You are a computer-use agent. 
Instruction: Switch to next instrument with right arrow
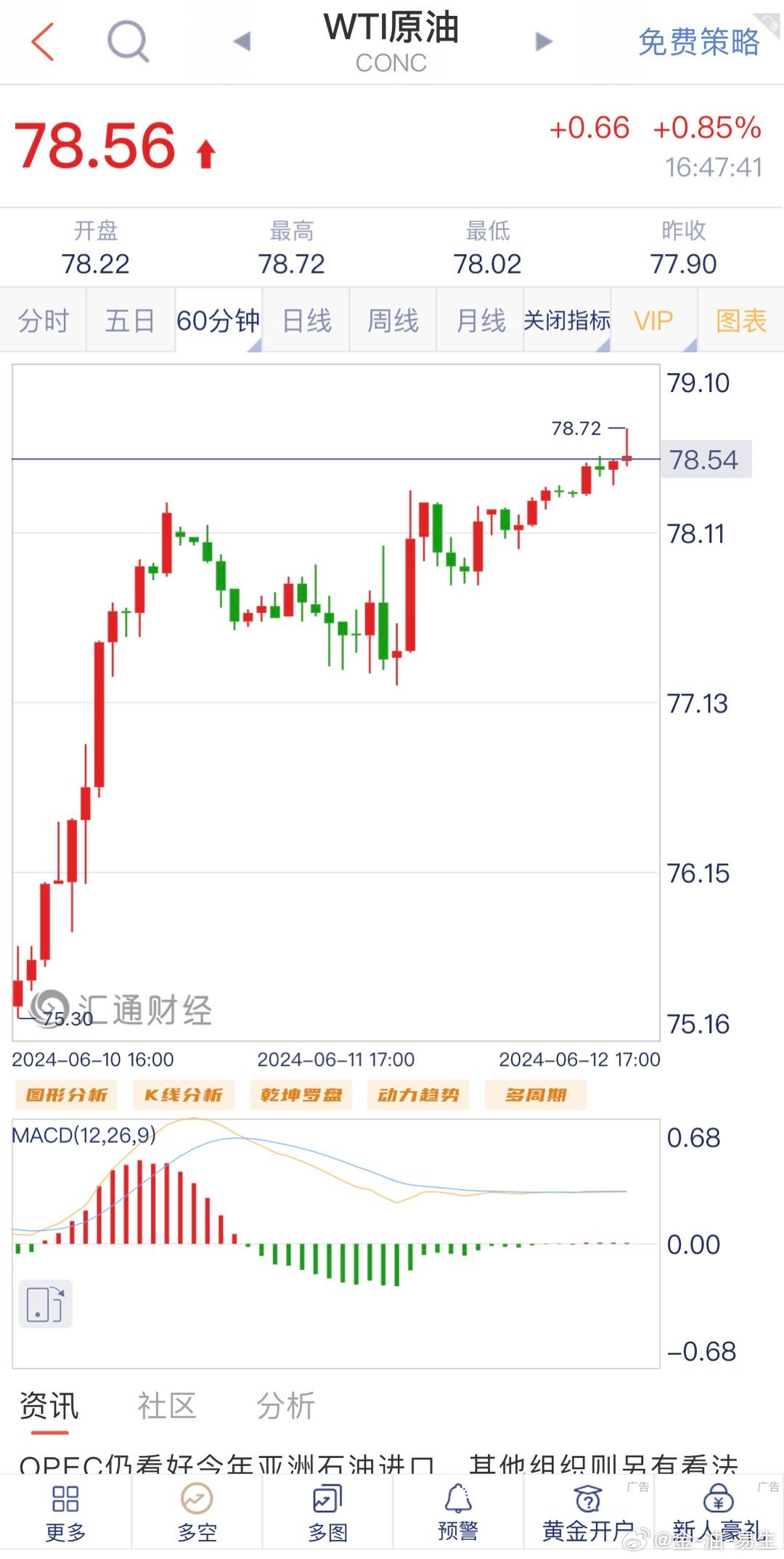(x=544, y=41)
